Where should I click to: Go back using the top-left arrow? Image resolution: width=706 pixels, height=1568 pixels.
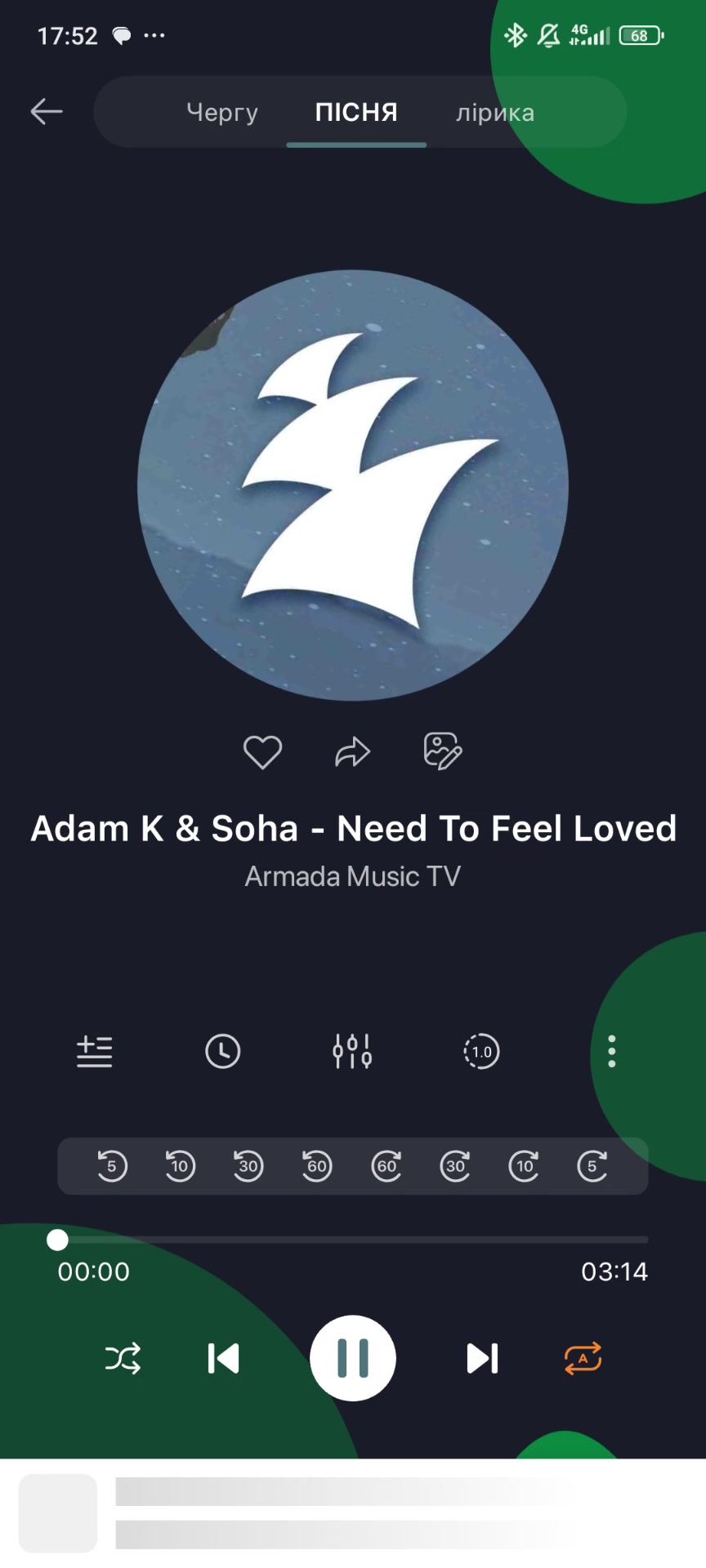(47, 112)
